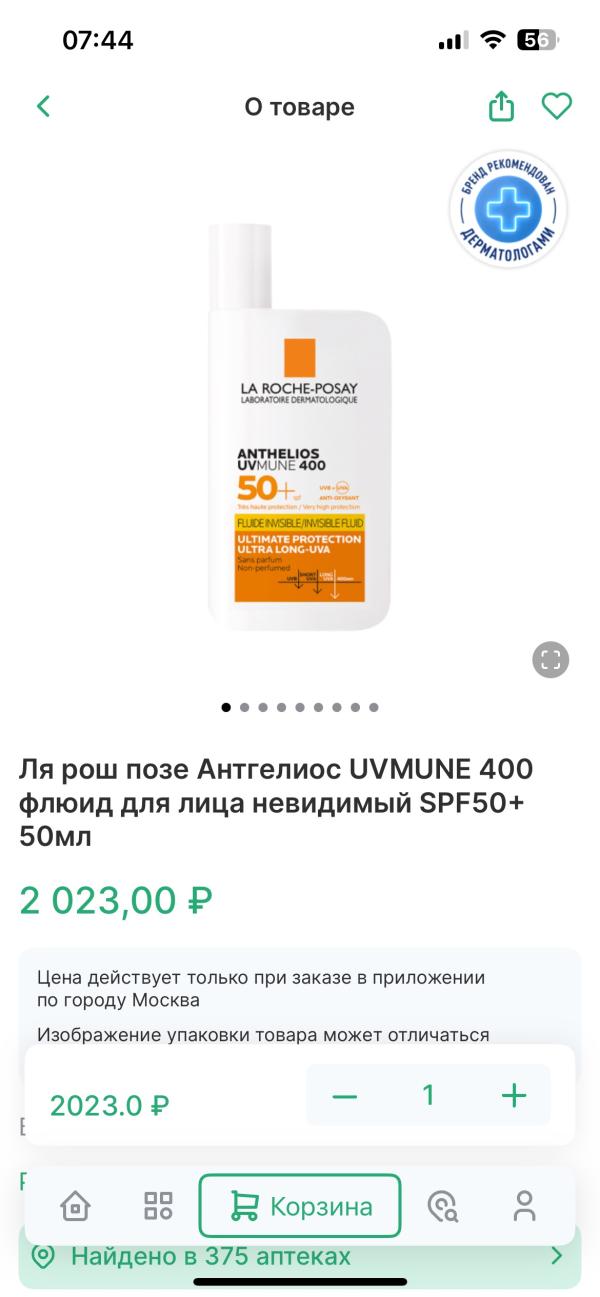Tap the La Roche-Posay product photo
The width and height of the screenshot is (600, 1297).
point(298,428)
